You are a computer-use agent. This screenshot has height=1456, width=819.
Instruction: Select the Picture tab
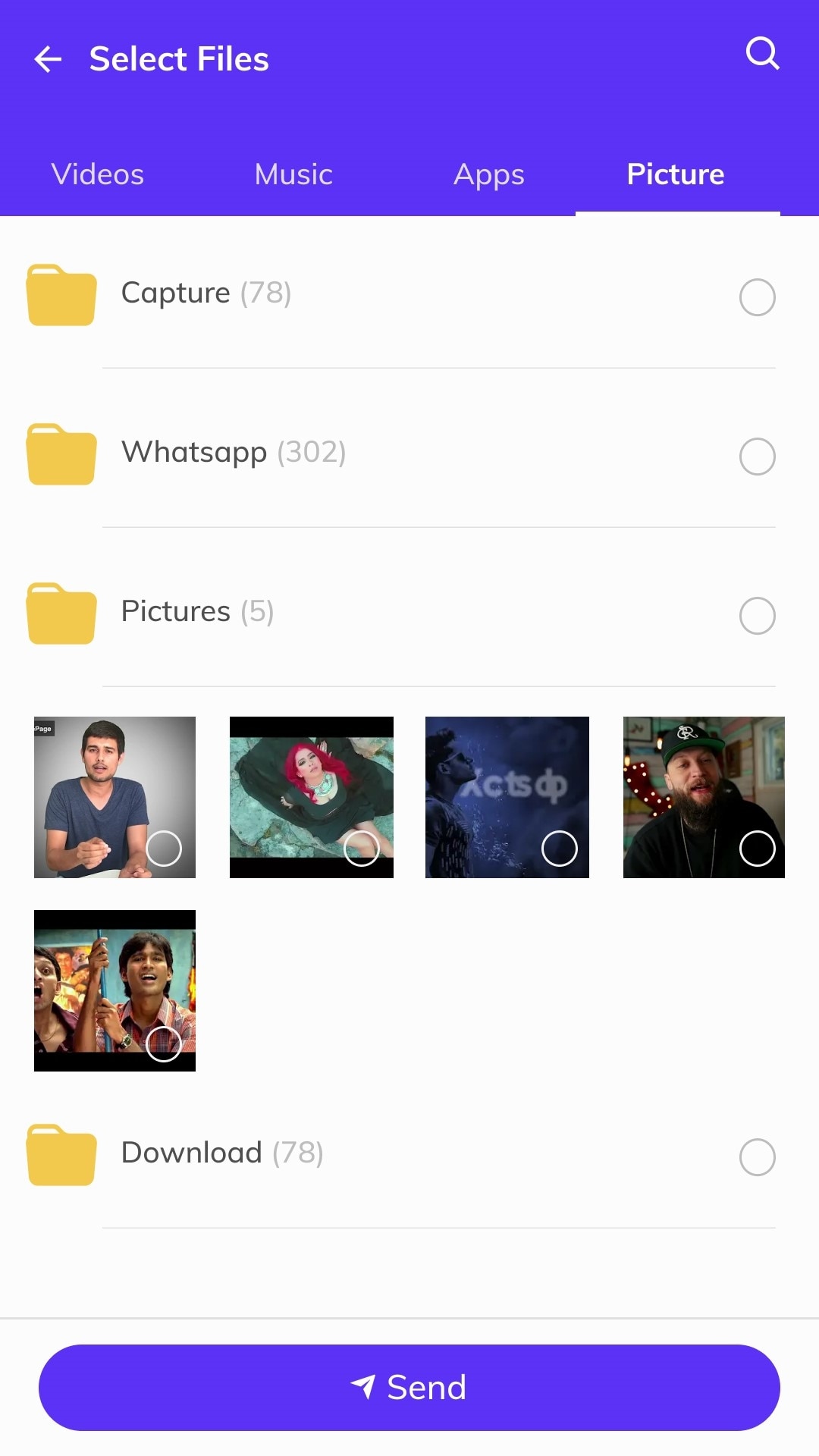675,174
